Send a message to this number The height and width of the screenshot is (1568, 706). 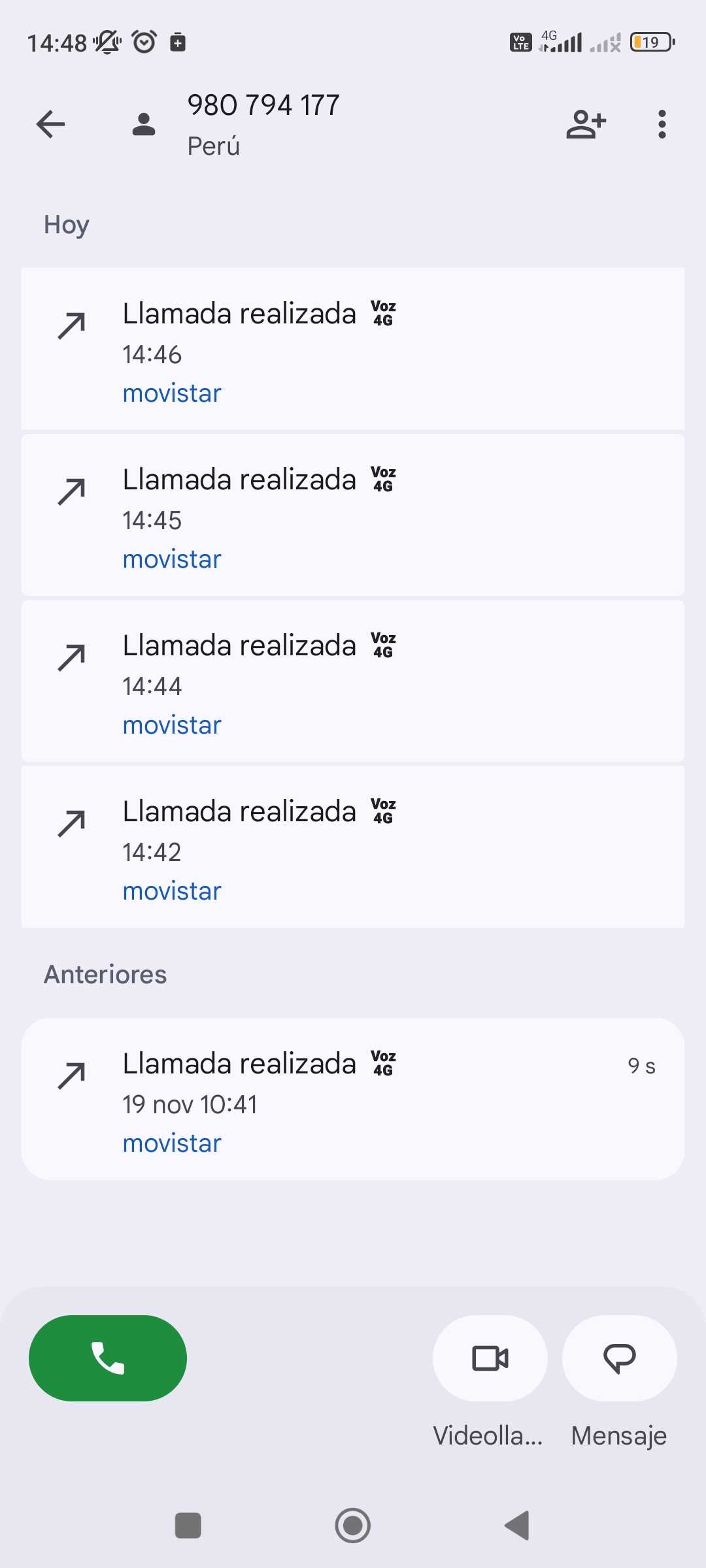click(619, 1359)
